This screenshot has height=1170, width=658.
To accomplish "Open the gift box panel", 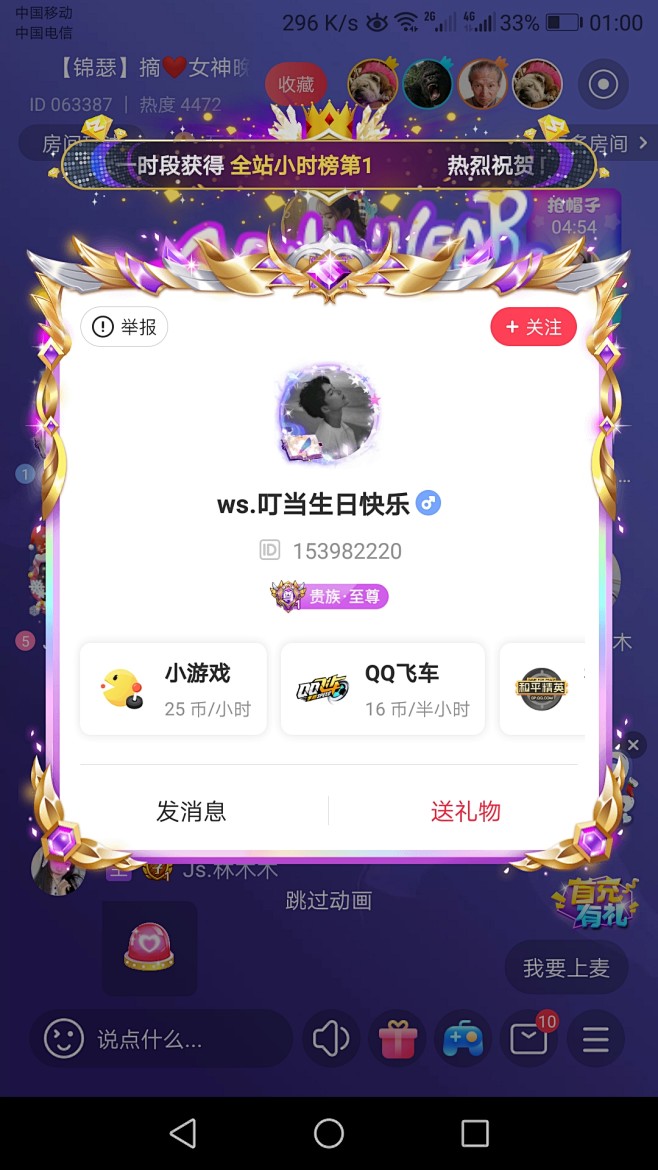I will [x=397, y=1040].
